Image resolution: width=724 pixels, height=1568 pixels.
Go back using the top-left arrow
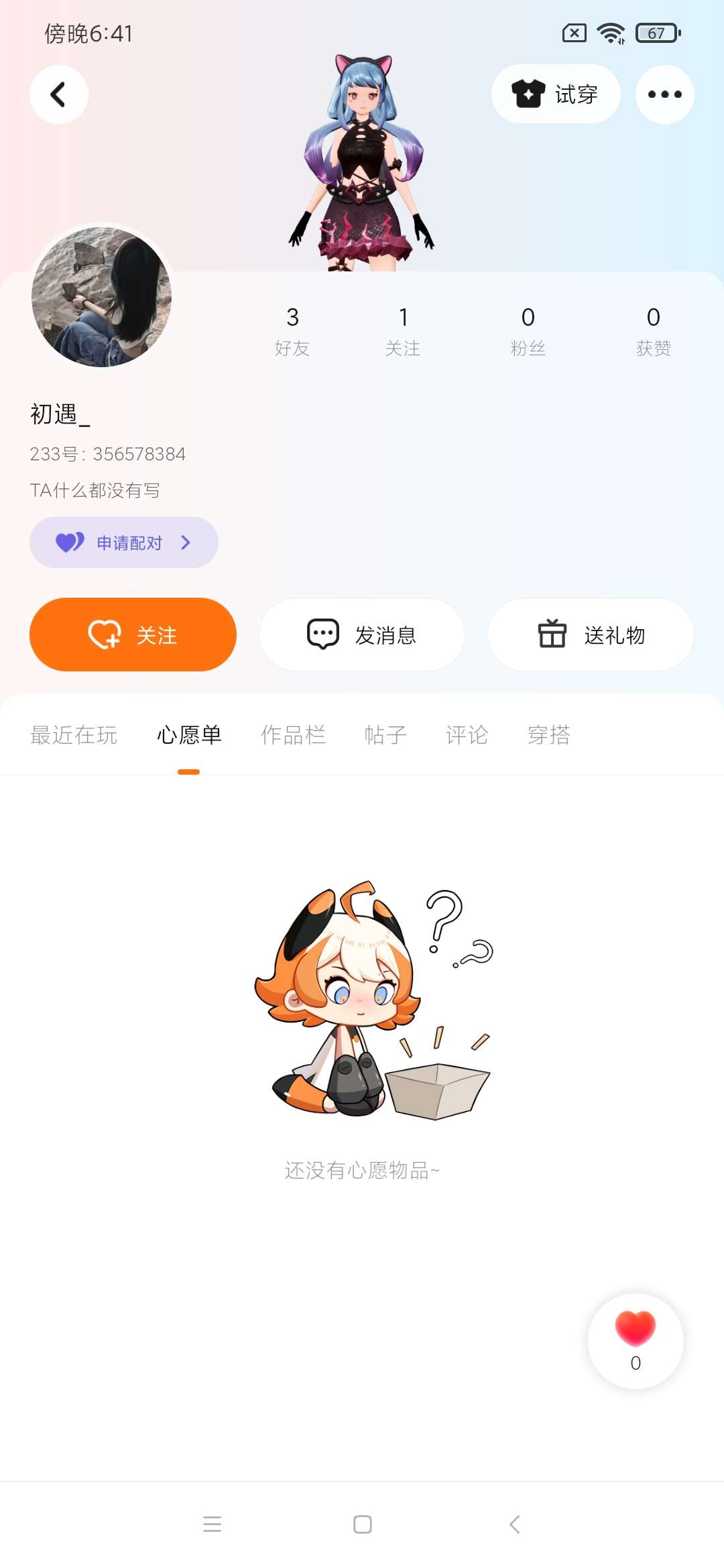tap(59, 94)
